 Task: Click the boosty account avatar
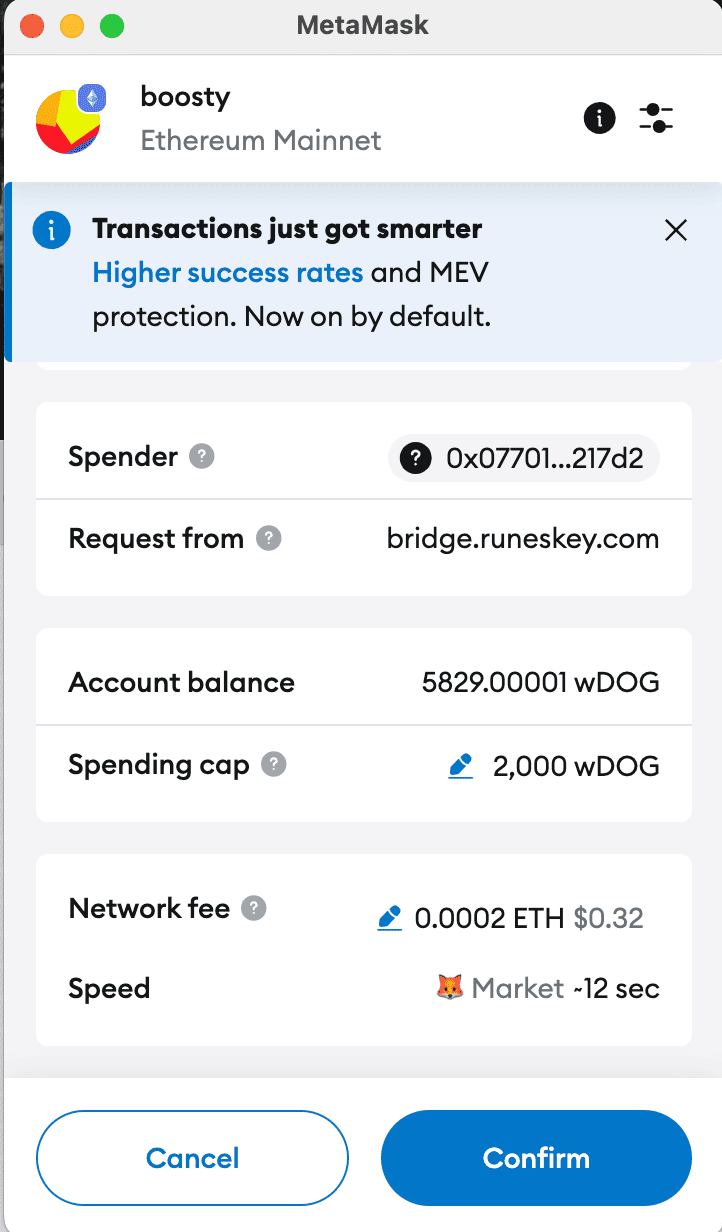[69, 118]
